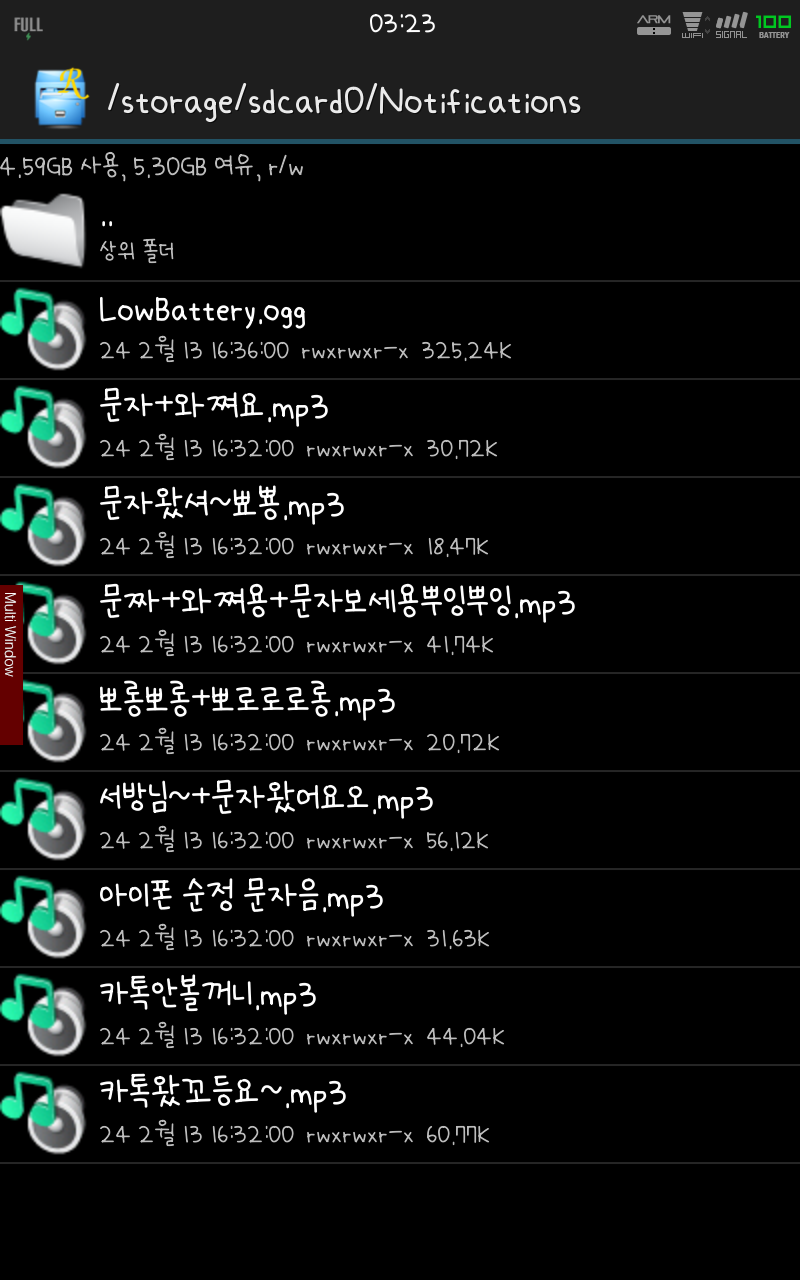Open LowBattery.ogg file
Viewport: 800px width, 1280px height.
pos(400,330)
